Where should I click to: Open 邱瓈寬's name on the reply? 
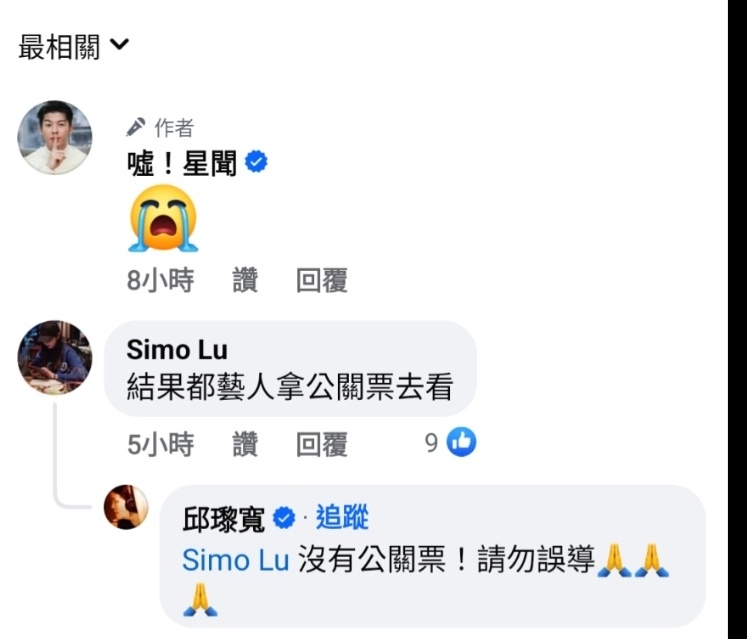[x=225, y=517]
